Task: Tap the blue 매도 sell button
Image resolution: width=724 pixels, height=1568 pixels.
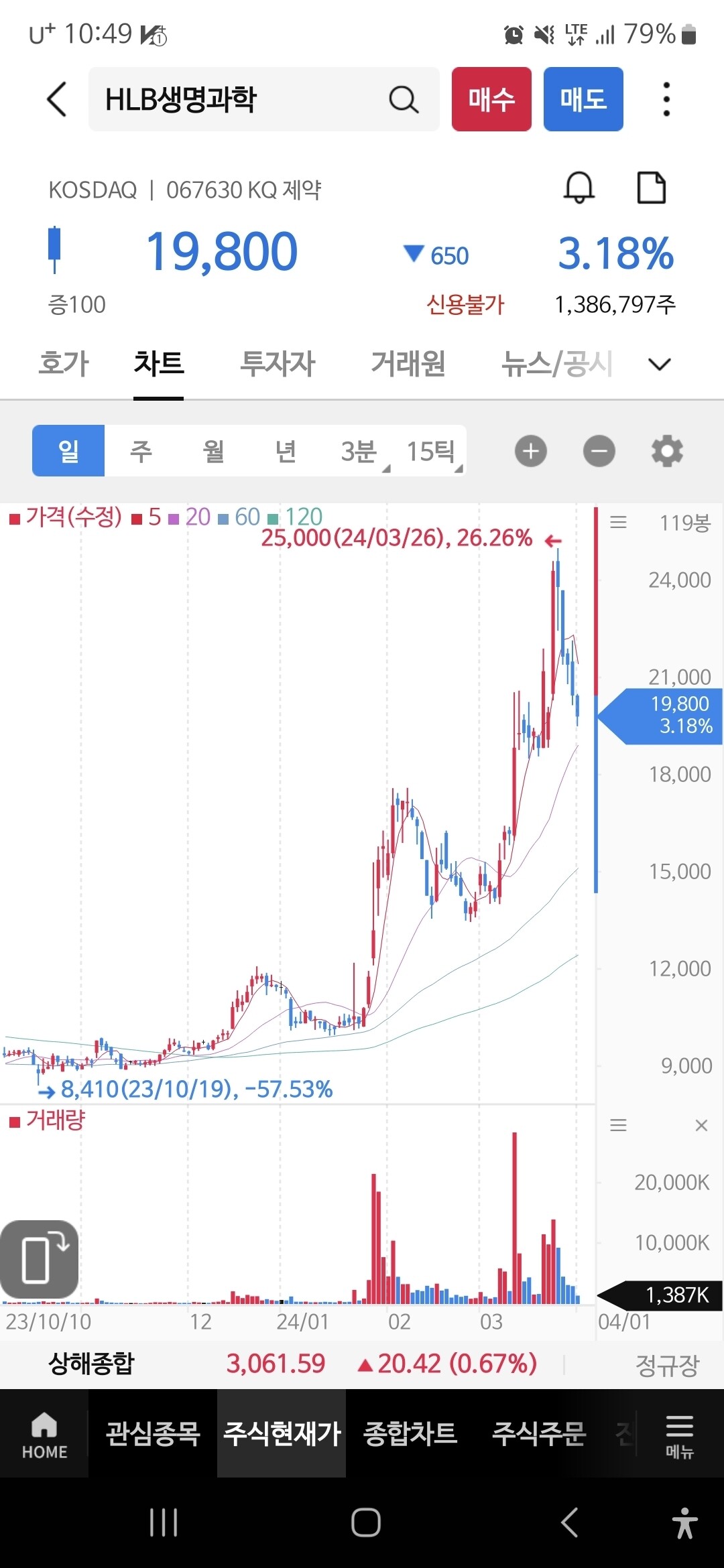Action: click(583, 99)
